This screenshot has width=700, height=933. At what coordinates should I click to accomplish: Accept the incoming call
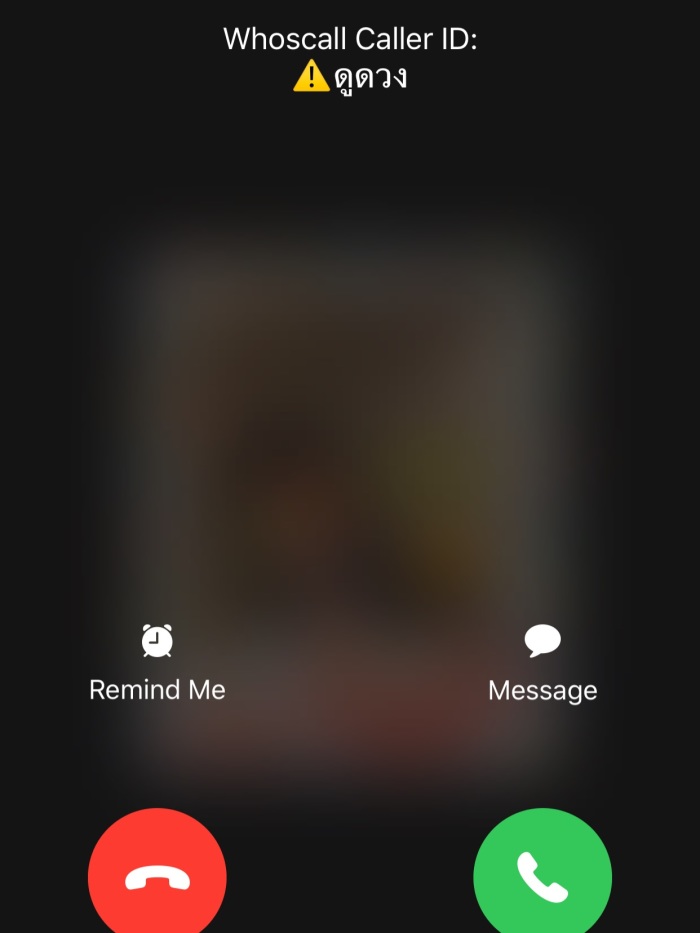(542, 876)
